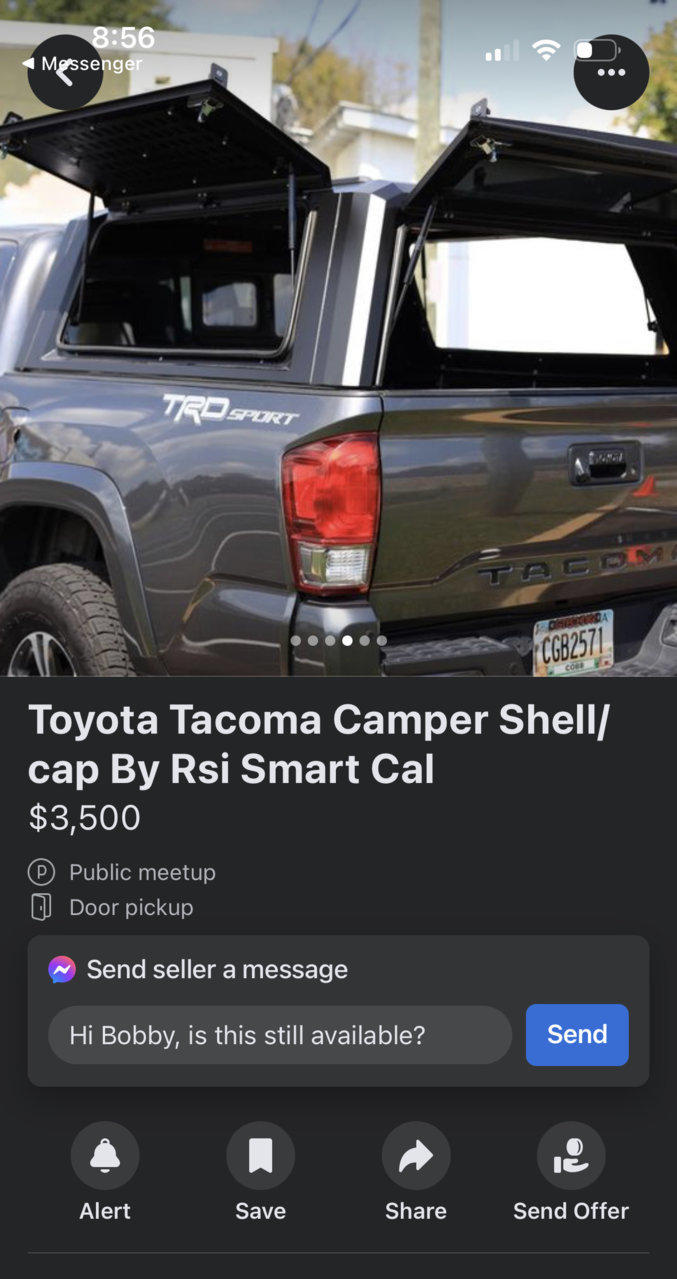
Task: Send the message to the seller
Action: 577,1035
